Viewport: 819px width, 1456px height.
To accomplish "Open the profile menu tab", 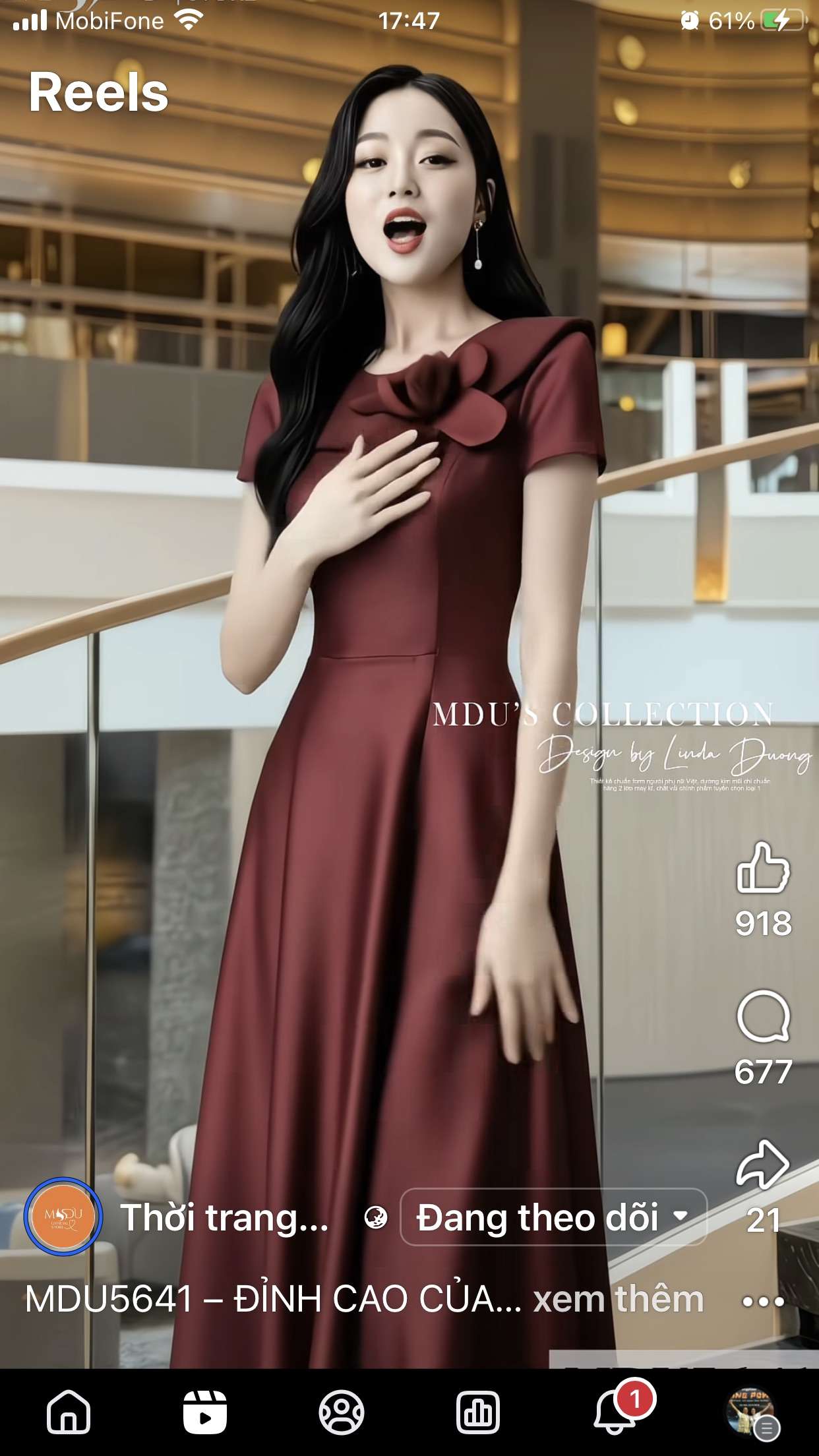I will coord(751,1412).
